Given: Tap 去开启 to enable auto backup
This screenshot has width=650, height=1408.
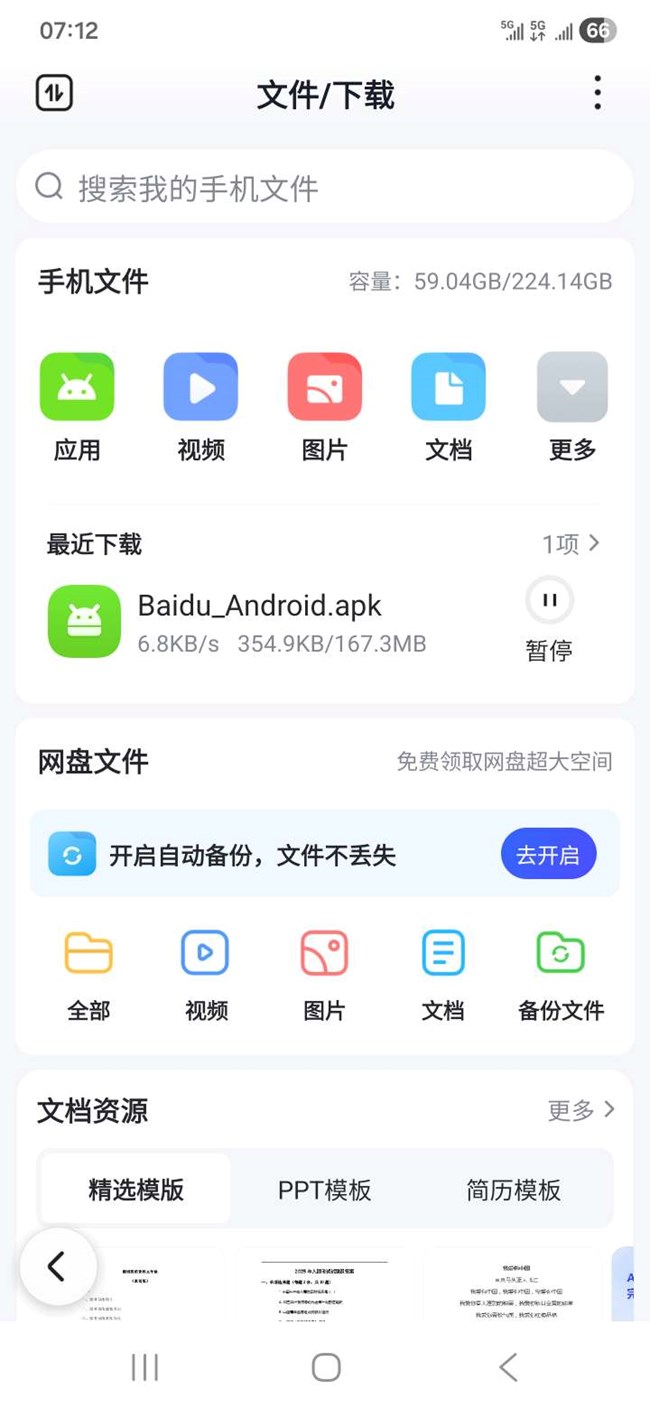Looking at the screenshot, I should tap(548, 855).
